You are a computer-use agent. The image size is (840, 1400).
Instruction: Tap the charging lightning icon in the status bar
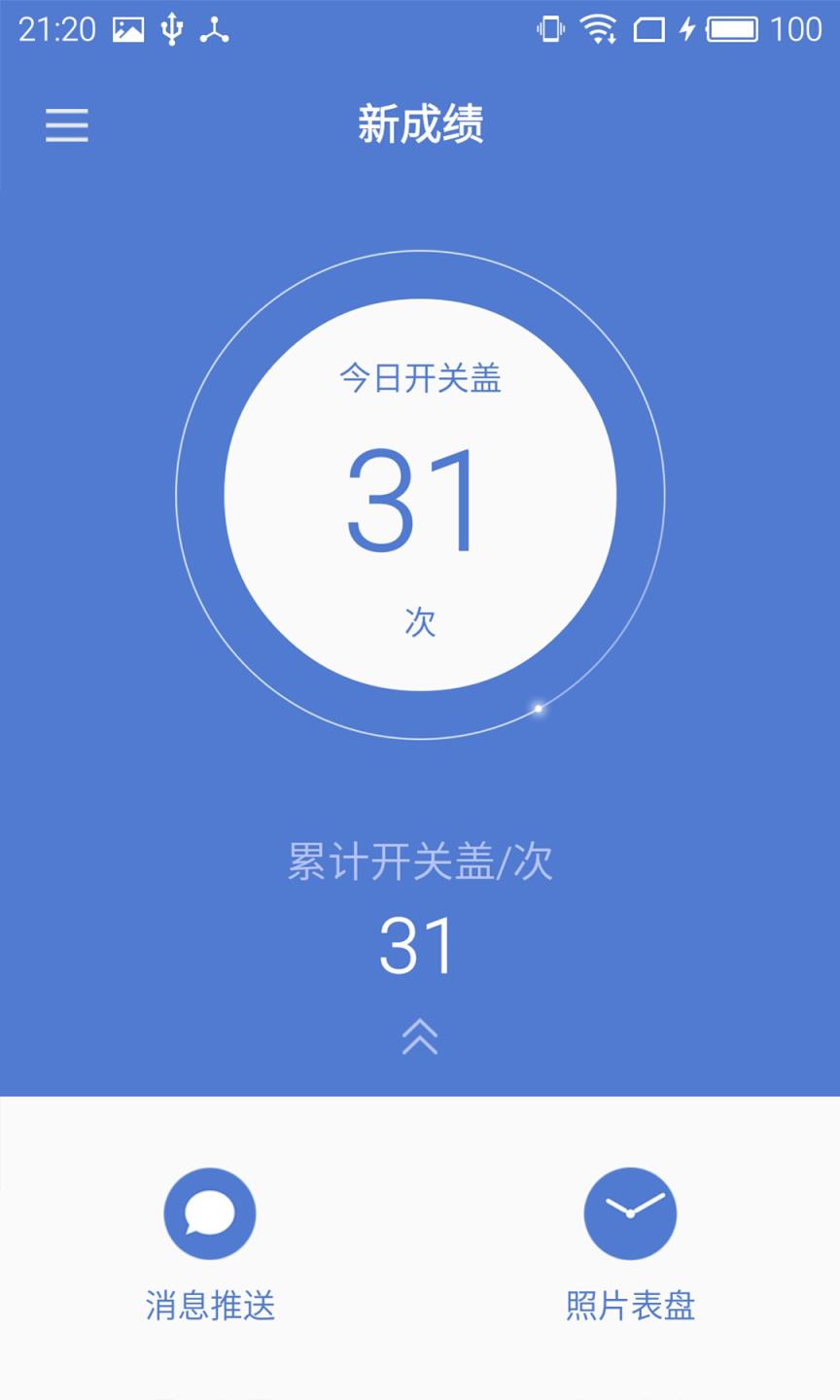pos(686,29)
